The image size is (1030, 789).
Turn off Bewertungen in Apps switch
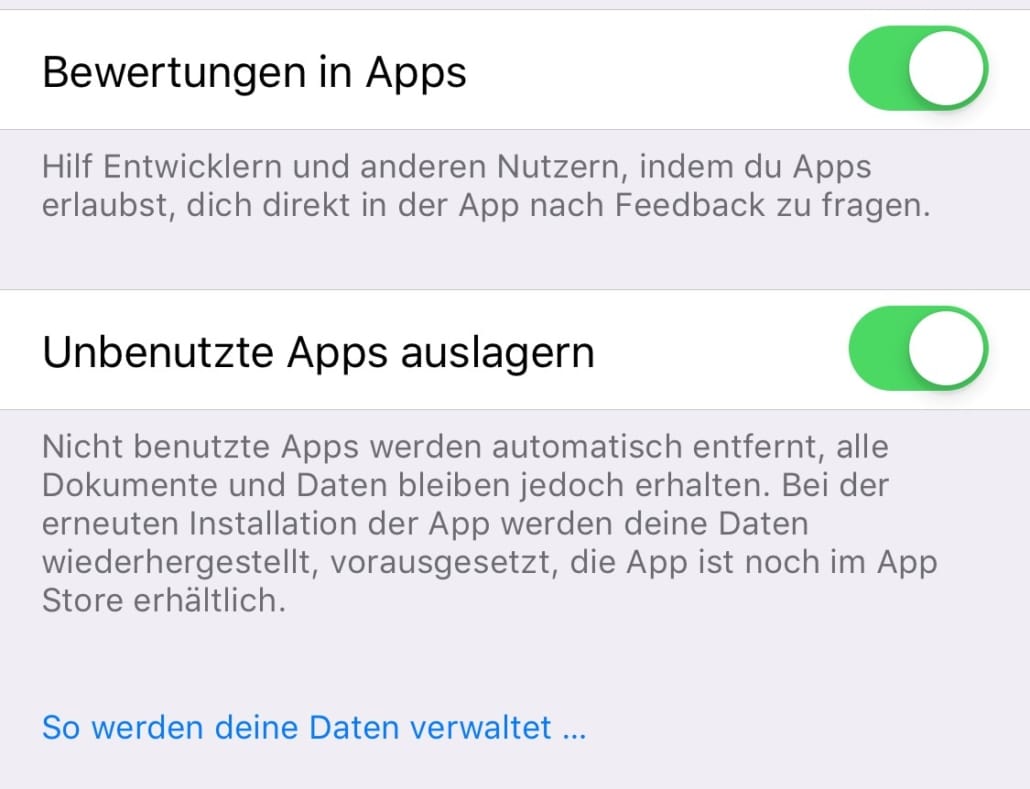point(917,70)
